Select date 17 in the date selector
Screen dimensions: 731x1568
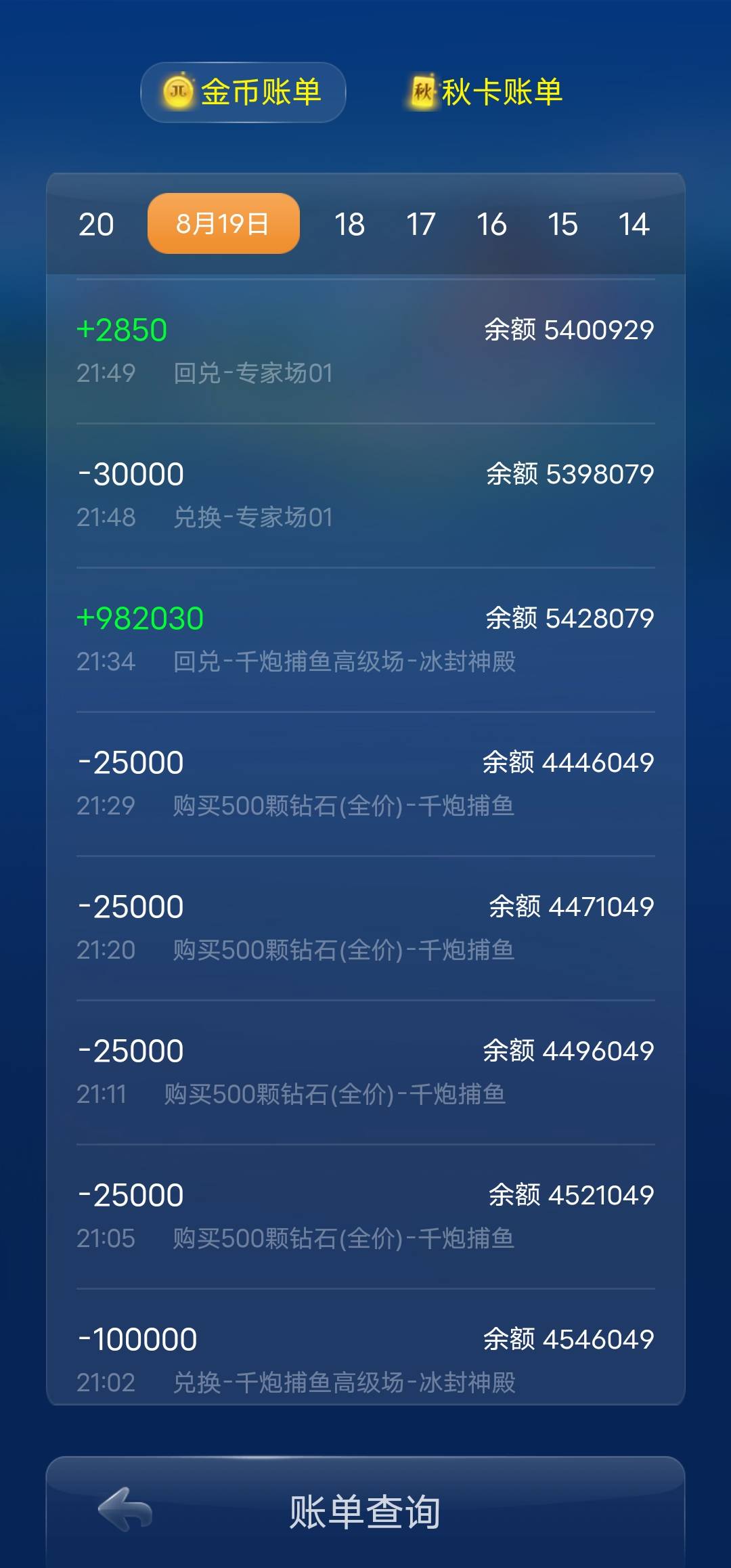[x=421, y=223]
